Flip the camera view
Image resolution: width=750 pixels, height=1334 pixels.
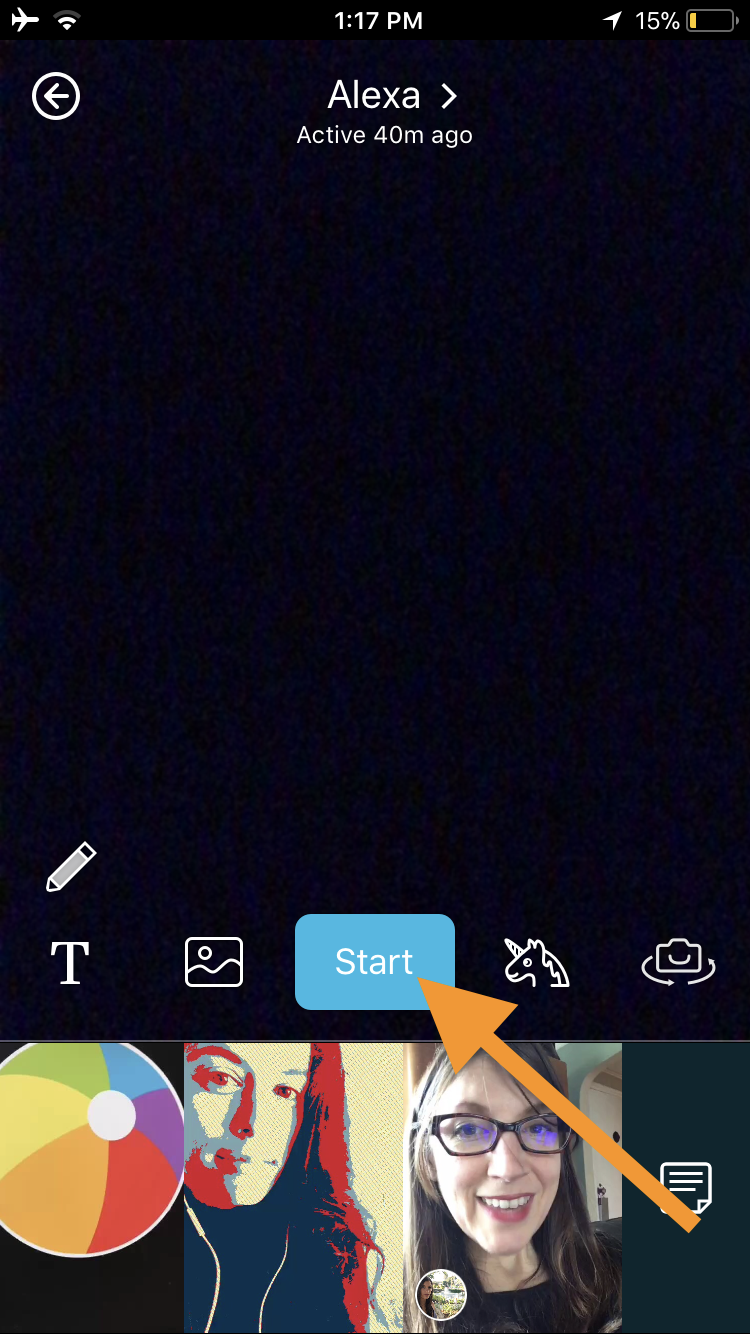point(679,962)
